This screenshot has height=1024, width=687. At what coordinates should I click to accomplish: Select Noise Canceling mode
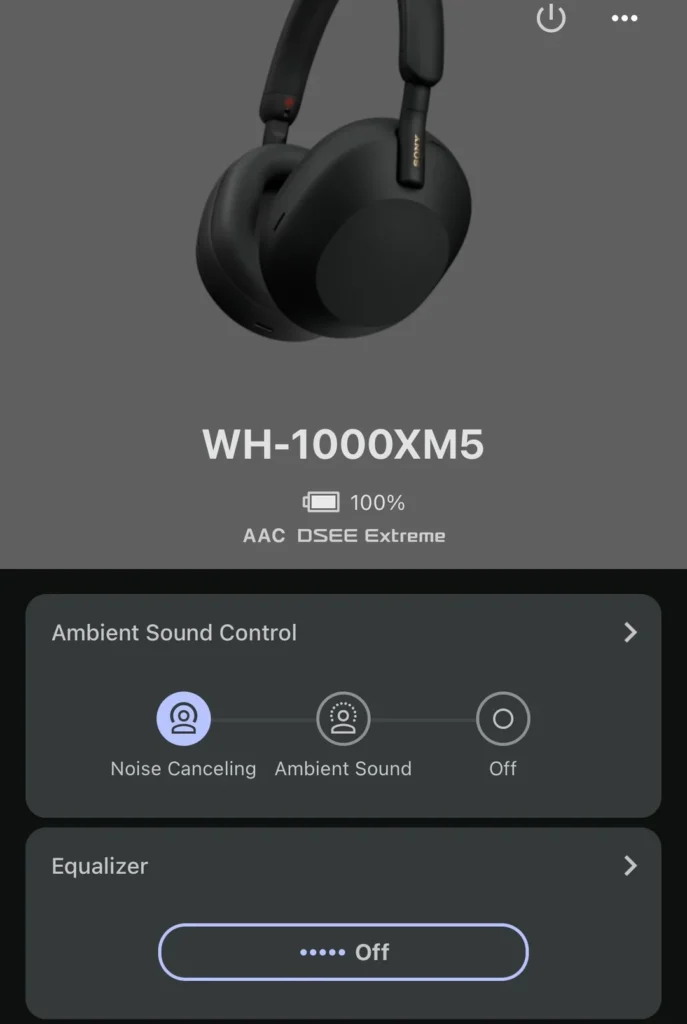(183, 719)
